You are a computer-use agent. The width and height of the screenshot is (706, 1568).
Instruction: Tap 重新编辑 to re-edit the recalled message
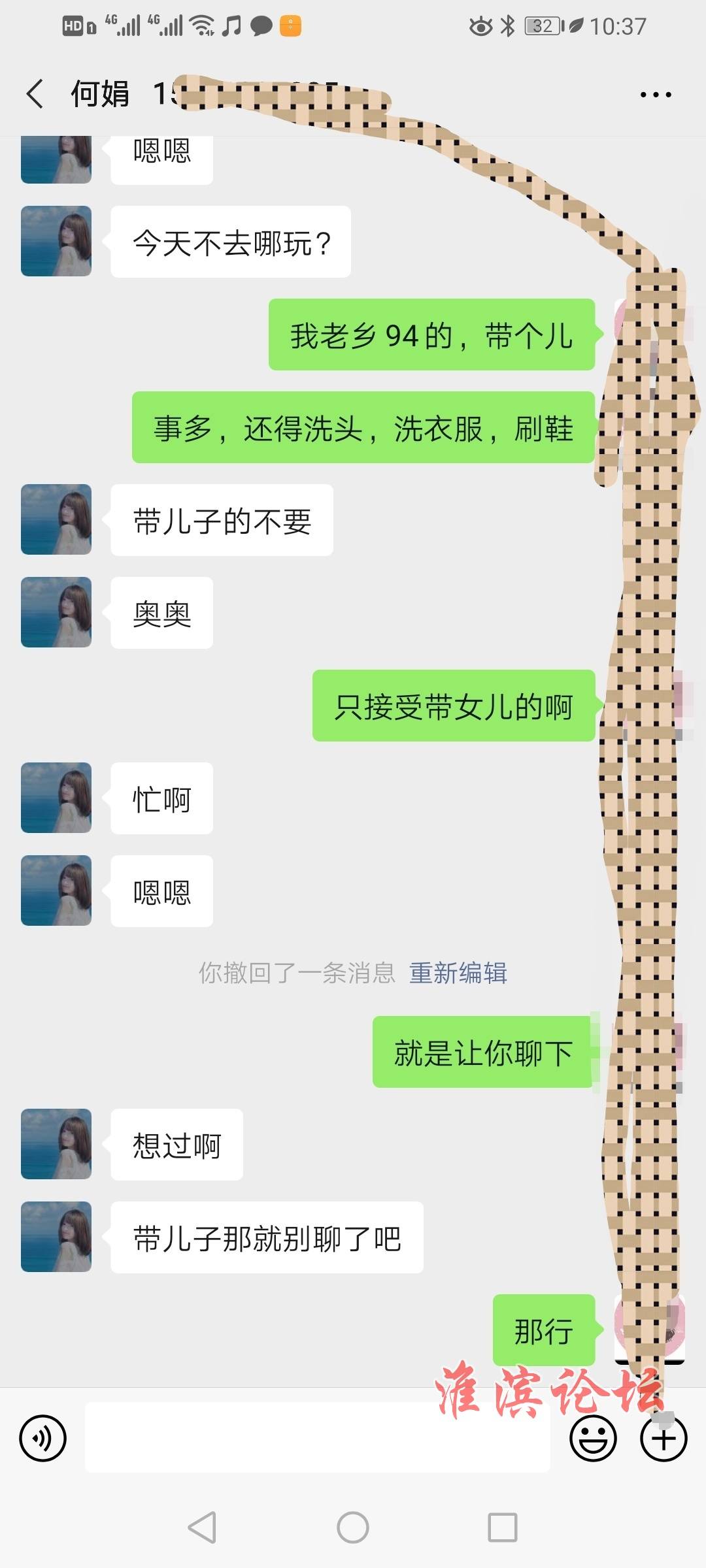(458, 973)
